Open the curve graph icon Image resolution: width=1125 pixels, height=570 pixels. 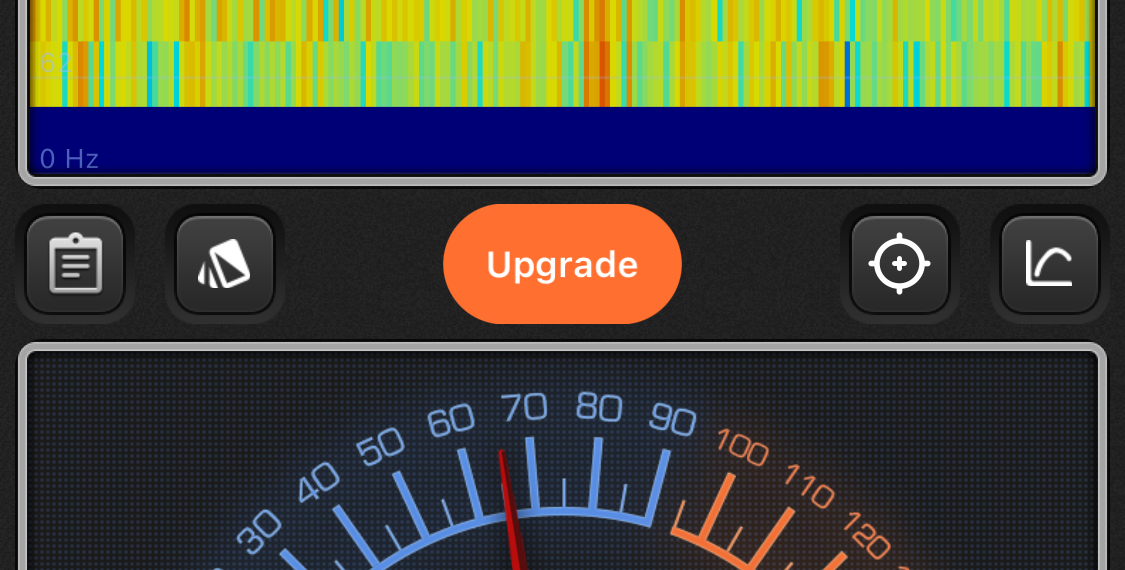coord(1049,264)
